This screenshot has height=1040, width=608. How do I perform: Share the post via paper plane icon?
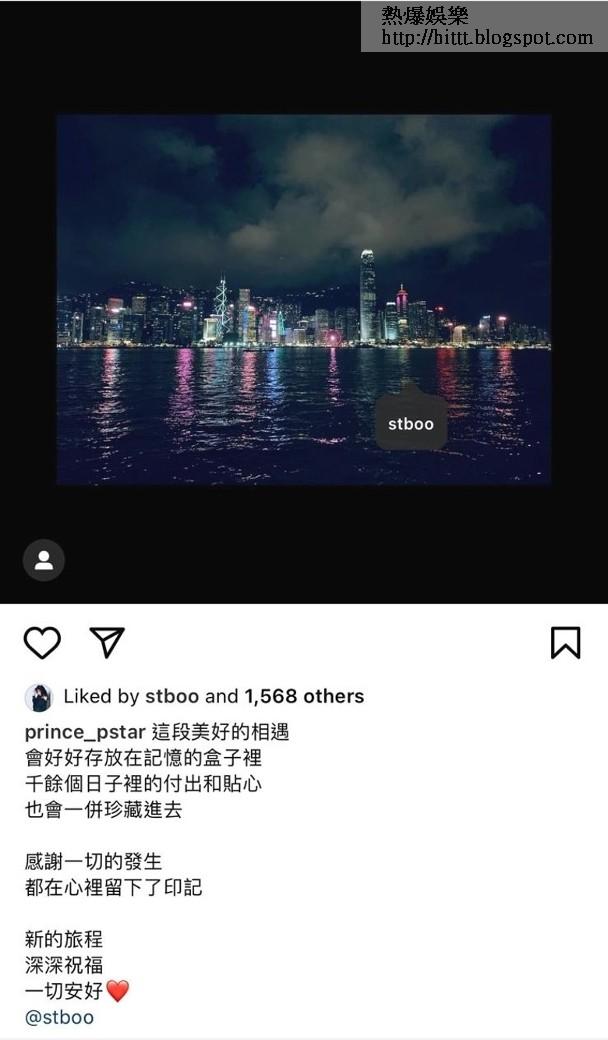pos(107,642)
